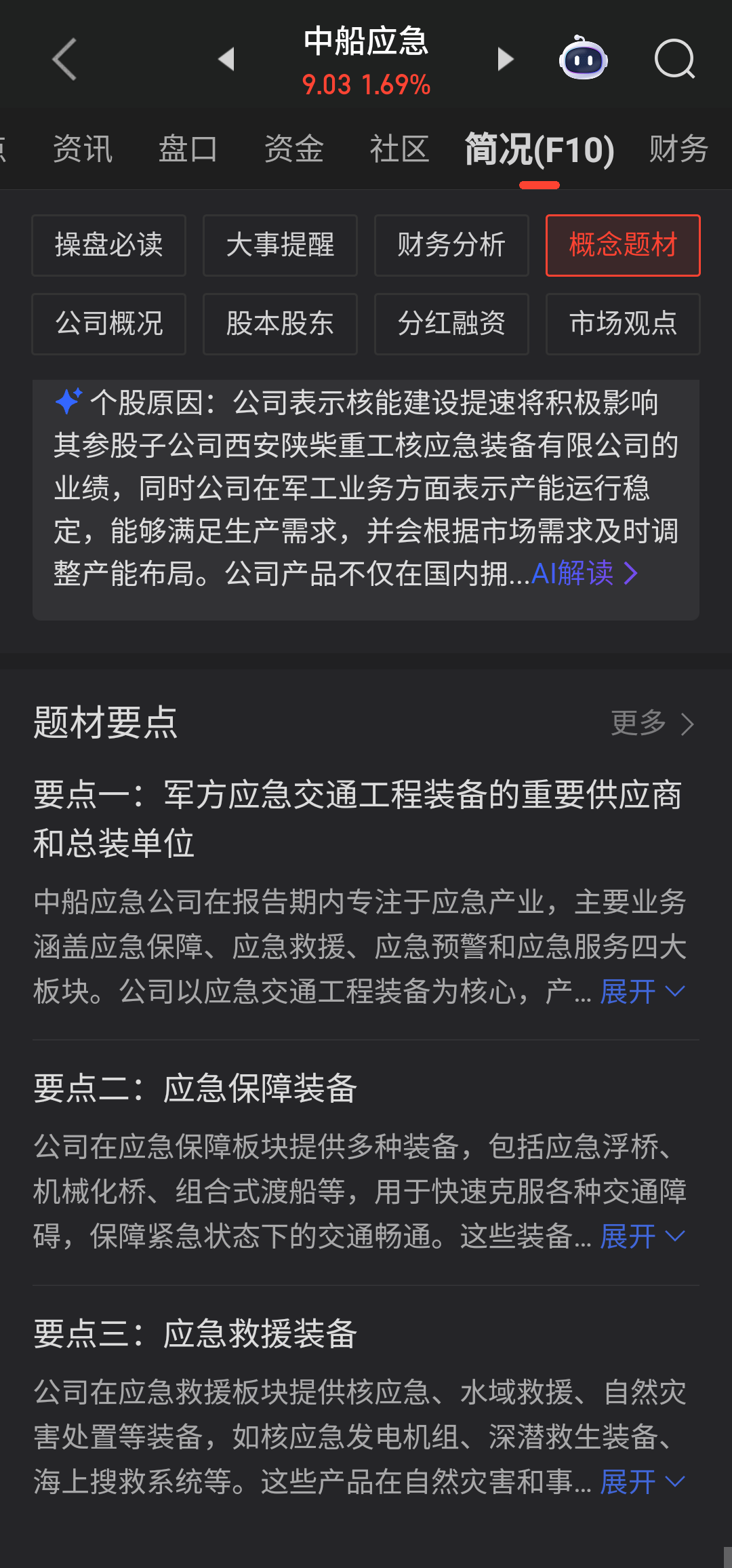Switch to the 财务 tab

coord(678,149)
